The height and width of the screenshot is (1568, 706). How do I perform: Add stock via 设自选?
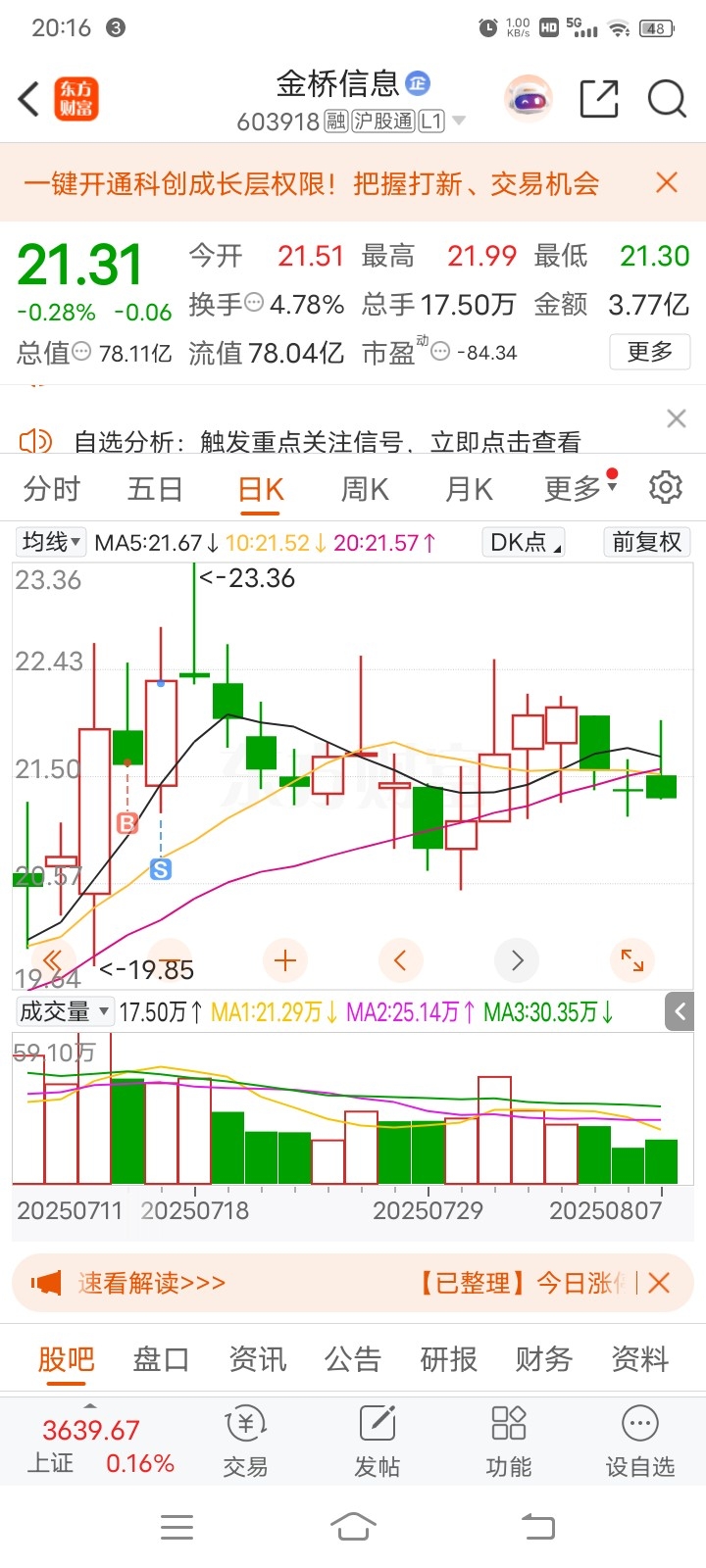pyautogui.click(x=640, y=1443)
